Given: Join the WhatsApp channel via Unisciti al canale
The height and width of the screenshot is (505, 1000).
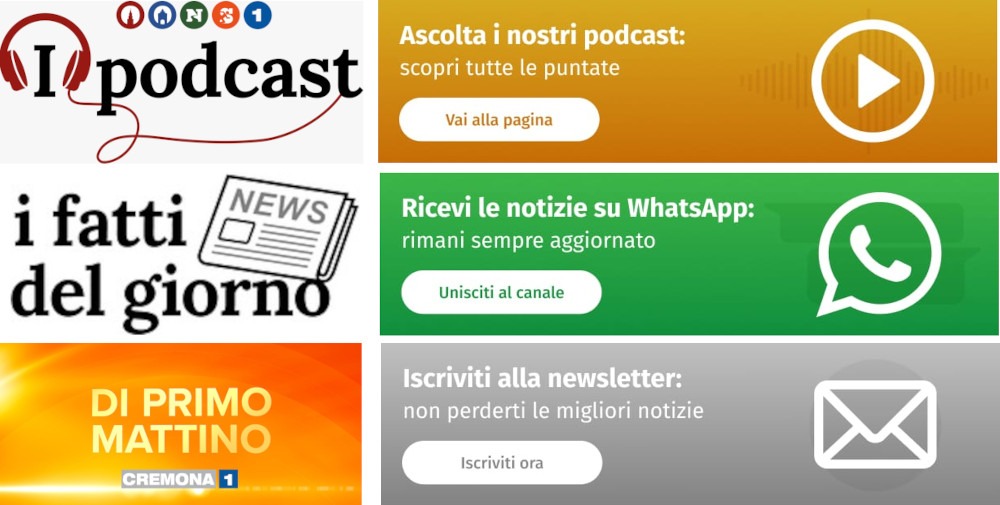Looking at the screenshot, I should tap(501, 293).
